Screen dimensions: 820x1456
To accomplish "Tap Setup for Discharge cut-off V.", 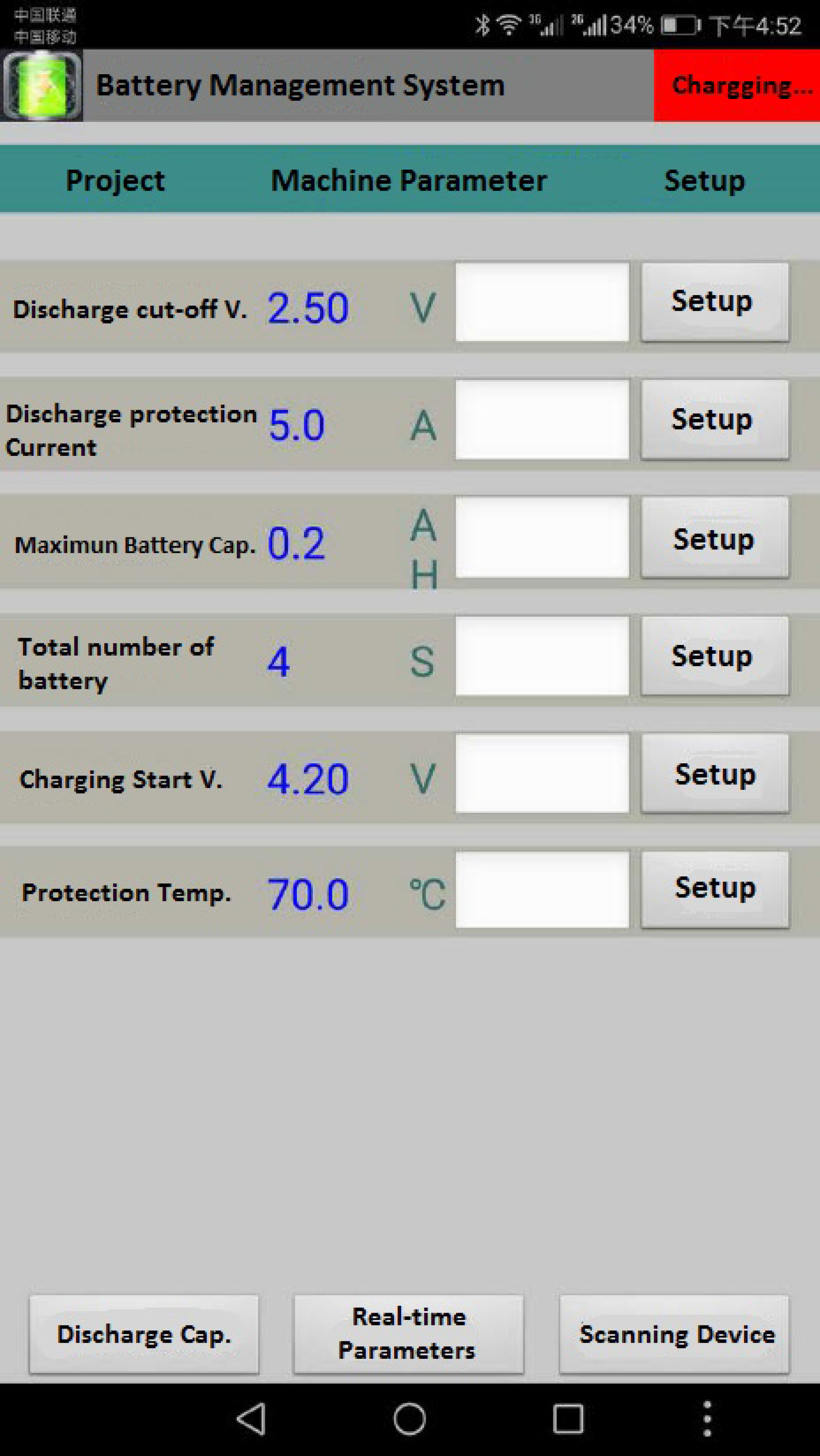I will point(714,302).
